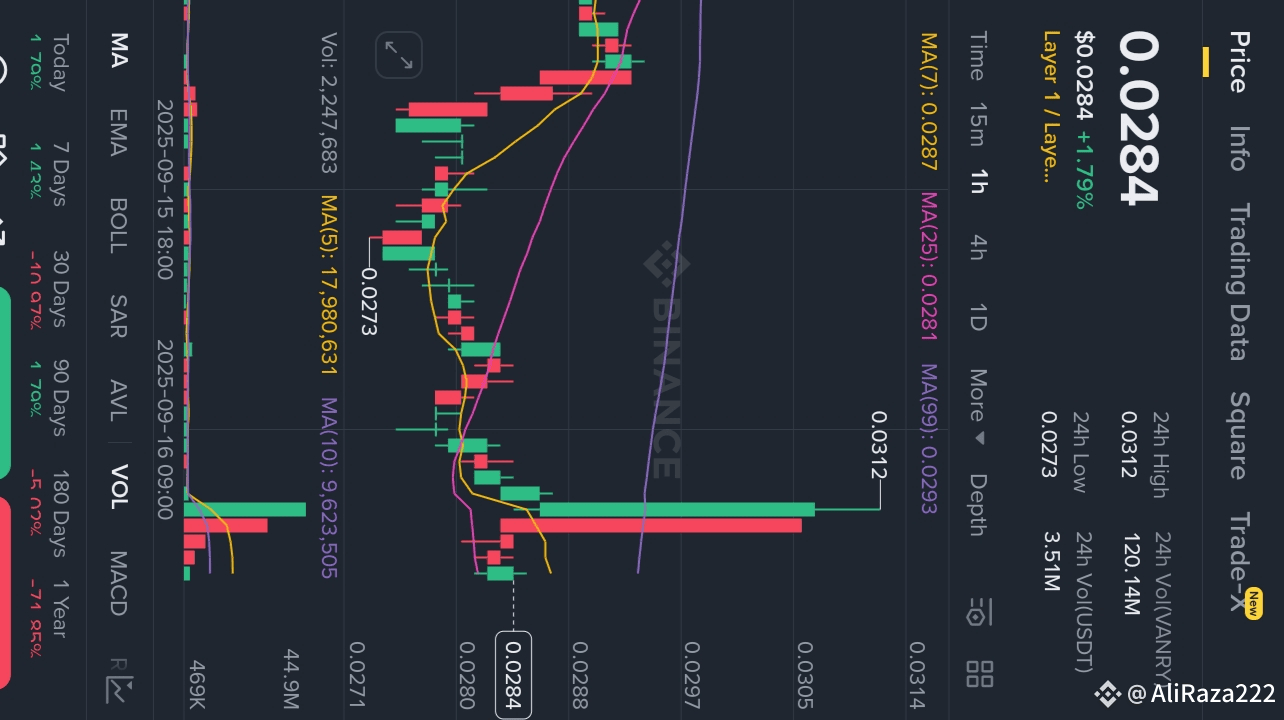Select the AVL indicator

(x=118, y=403)
